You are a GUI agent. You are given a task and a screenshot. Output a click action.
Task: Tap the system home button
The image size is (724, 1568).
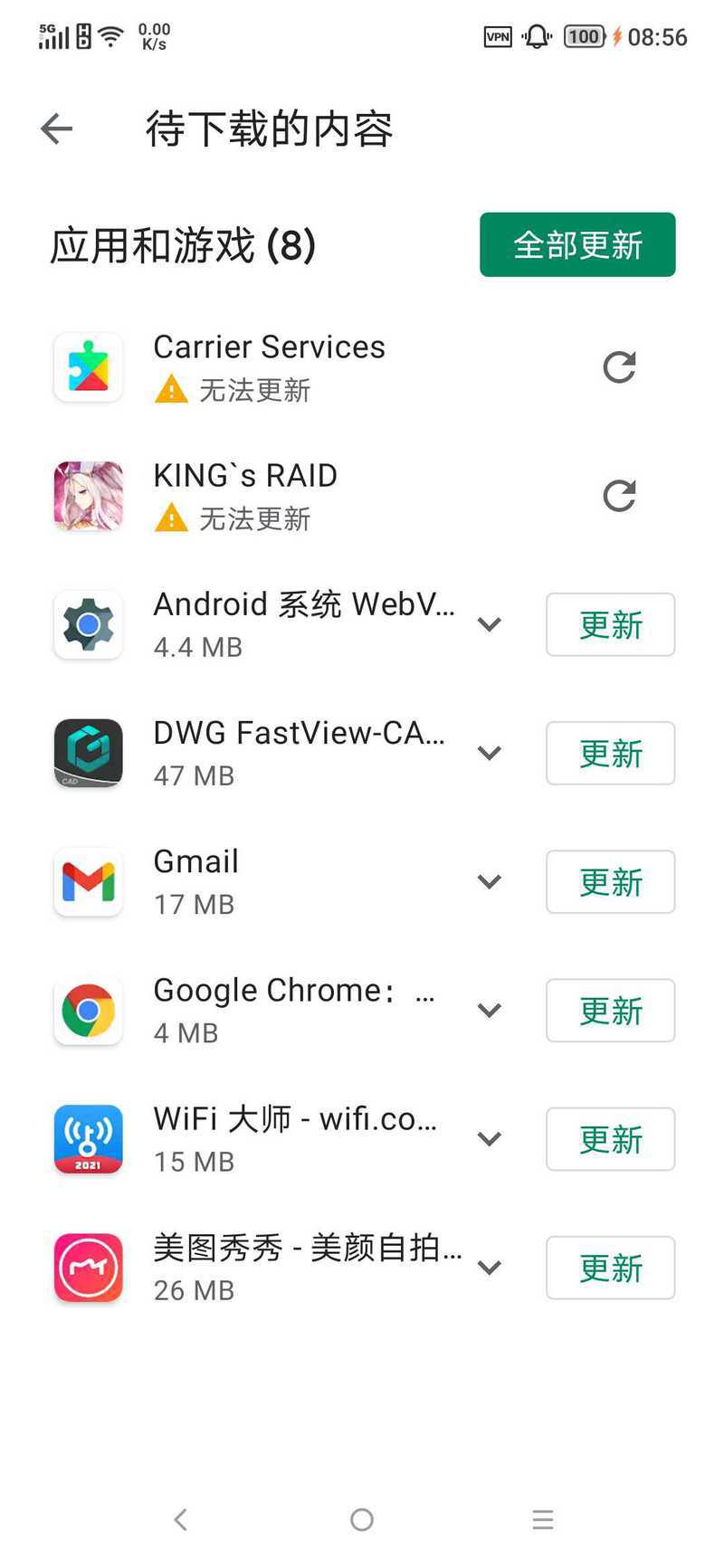click(362, 1519)
